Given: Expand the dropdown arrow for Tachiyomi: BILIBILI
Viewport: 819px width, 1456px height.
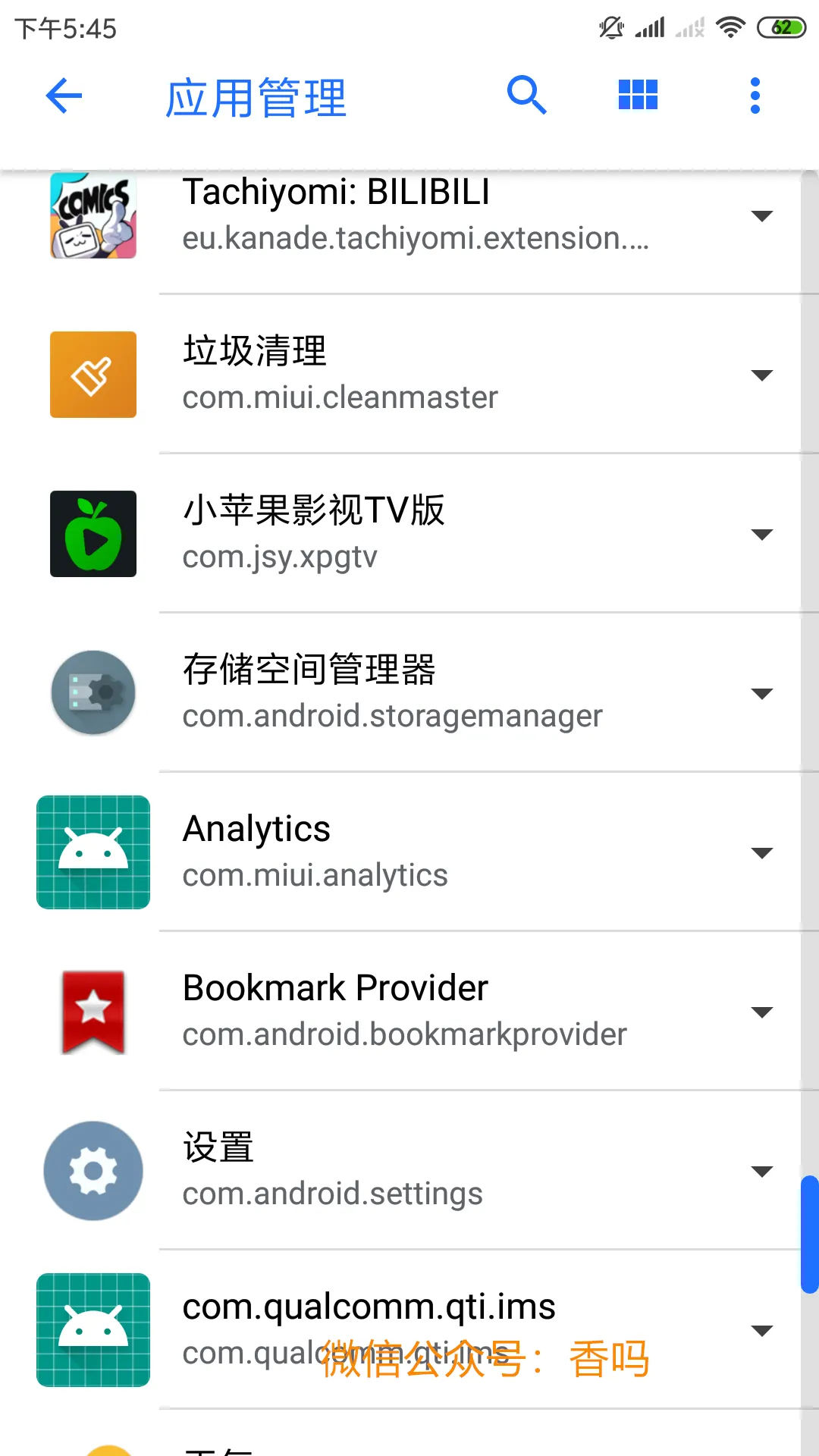Looking at the screenshot, I should [x=761, y=216].
